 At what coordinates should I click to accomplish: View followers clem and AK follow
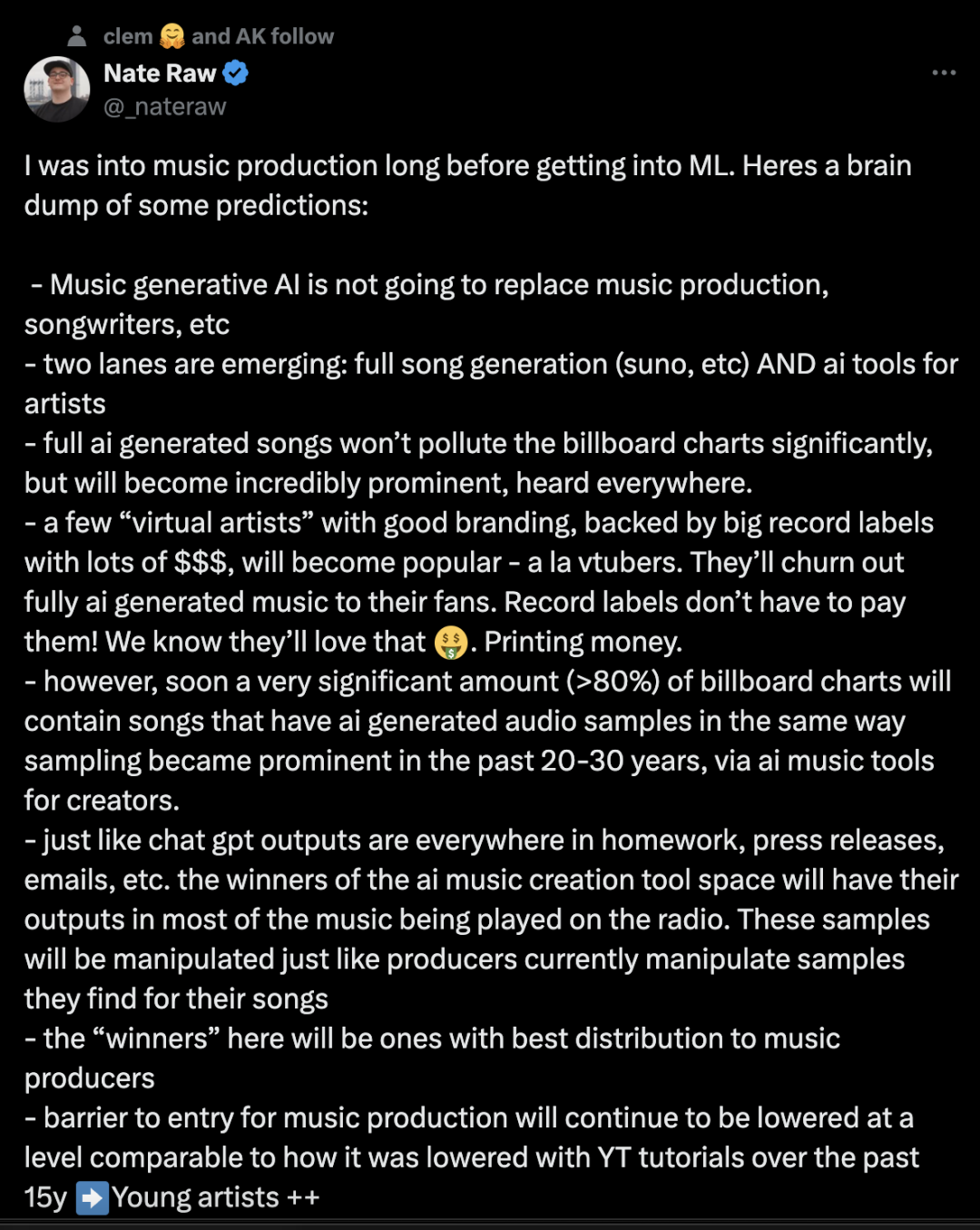pos(218,36)
